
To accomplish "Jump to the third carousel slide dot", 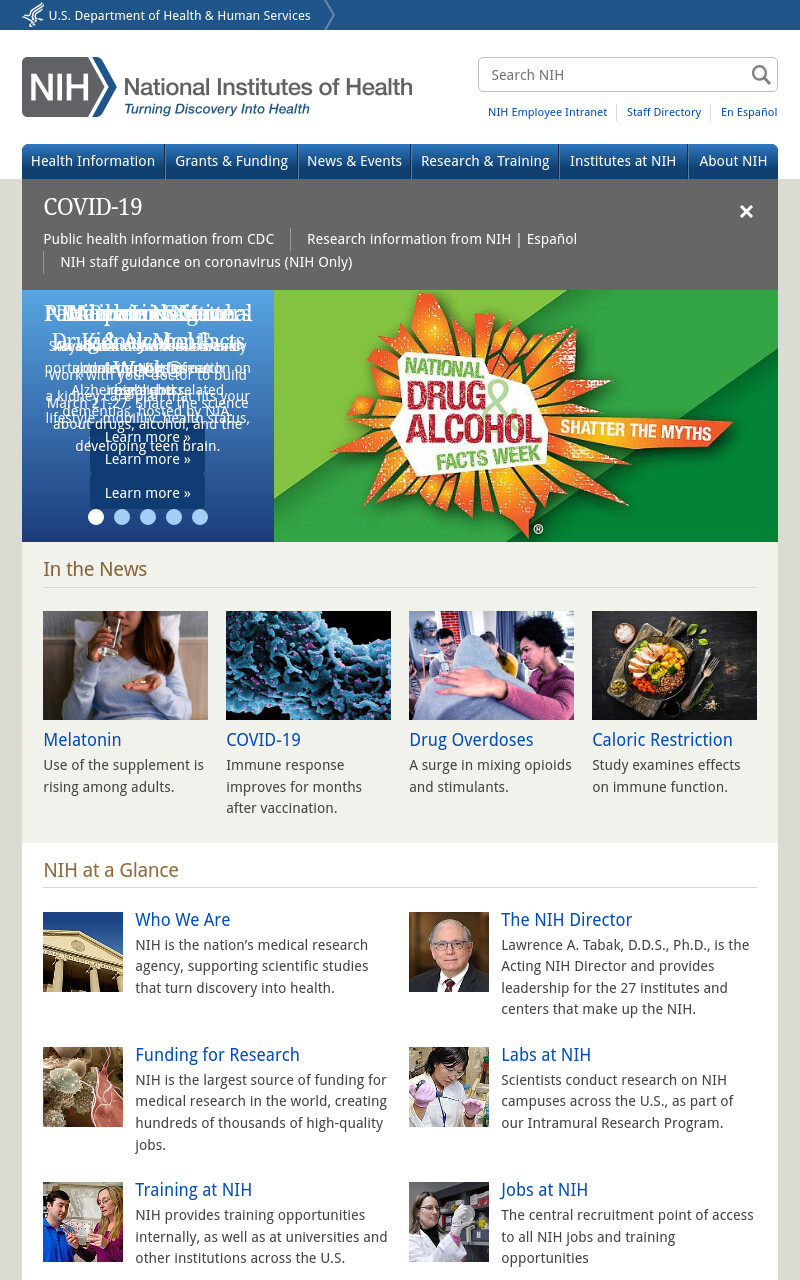I will [x=148, y=517].
